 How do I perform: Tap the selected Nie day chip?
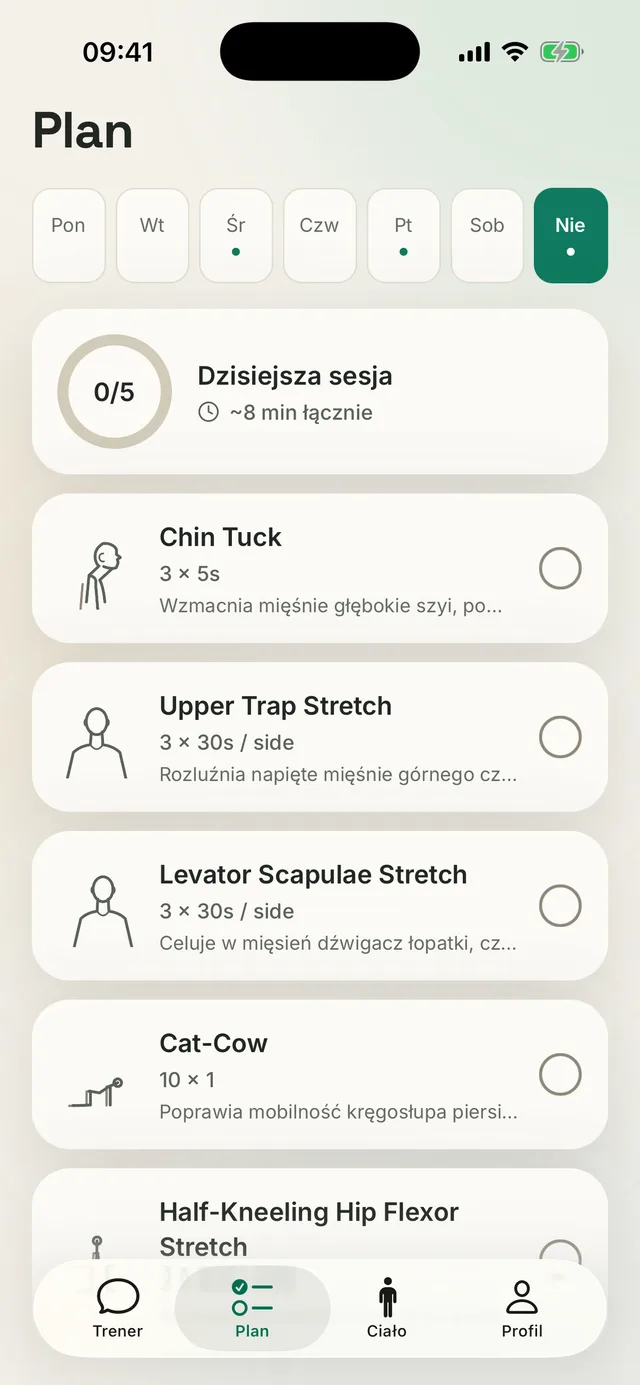click(571, 235)
